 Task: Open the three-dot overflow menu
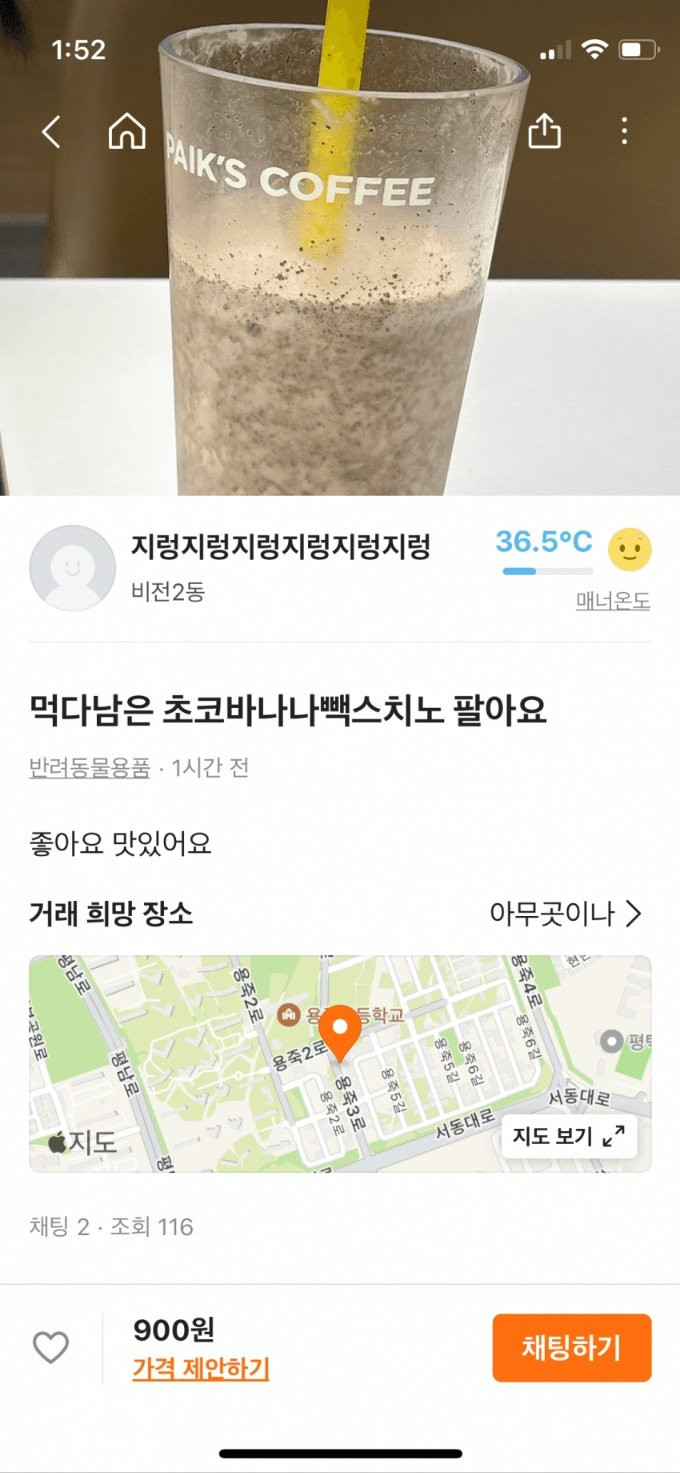click(624, 131)
